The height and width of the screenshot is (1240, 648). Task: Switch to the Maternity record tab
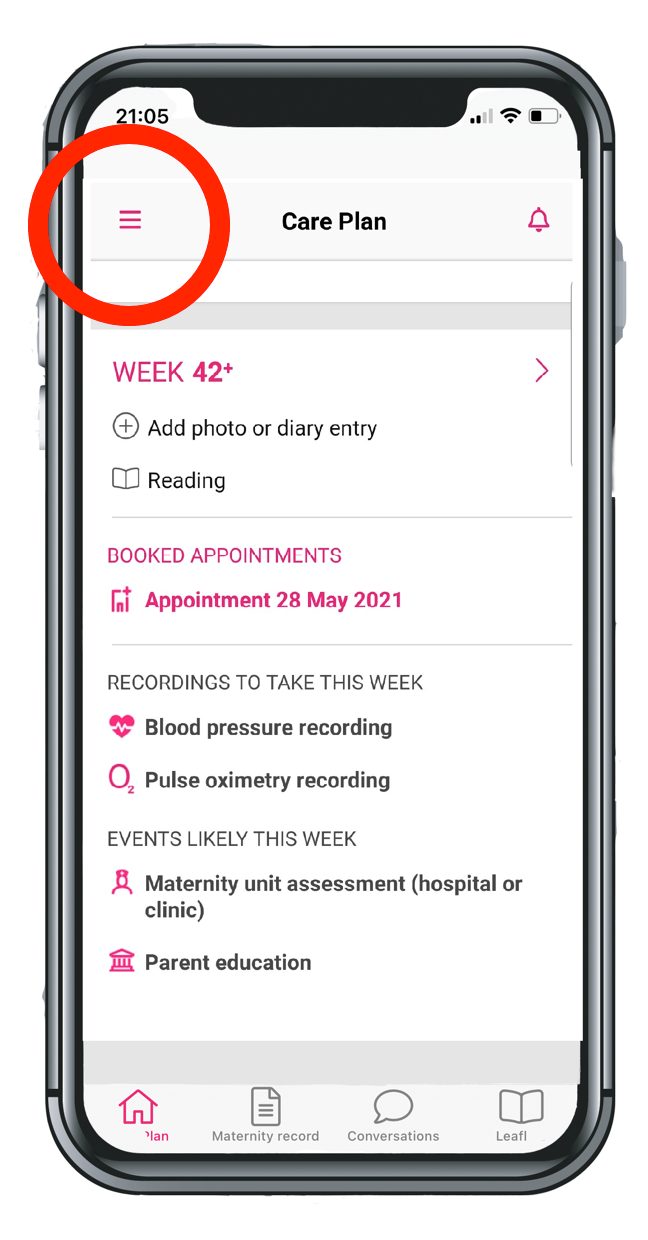(265, 1115)
